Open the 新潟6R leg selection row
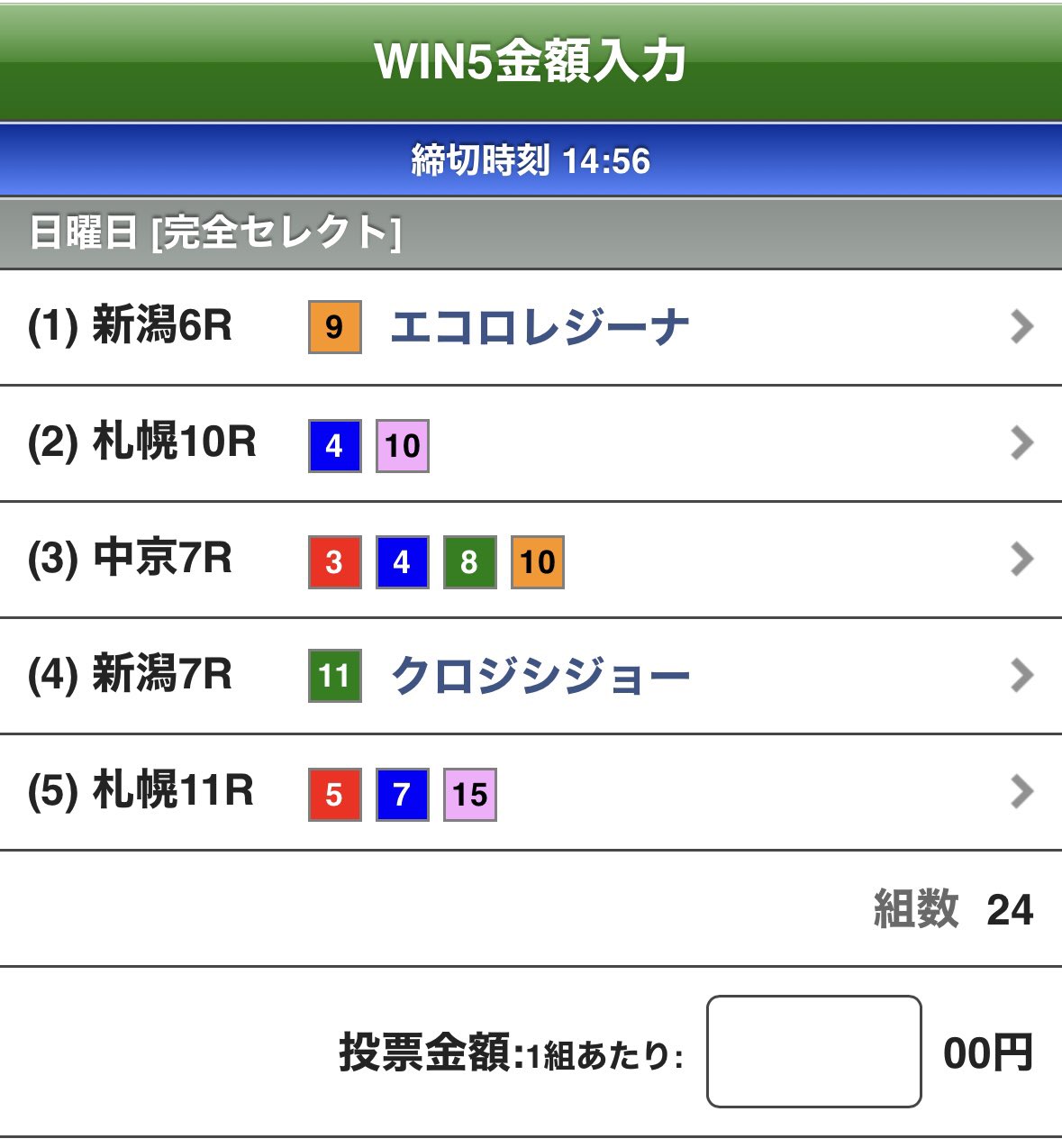 531,327
